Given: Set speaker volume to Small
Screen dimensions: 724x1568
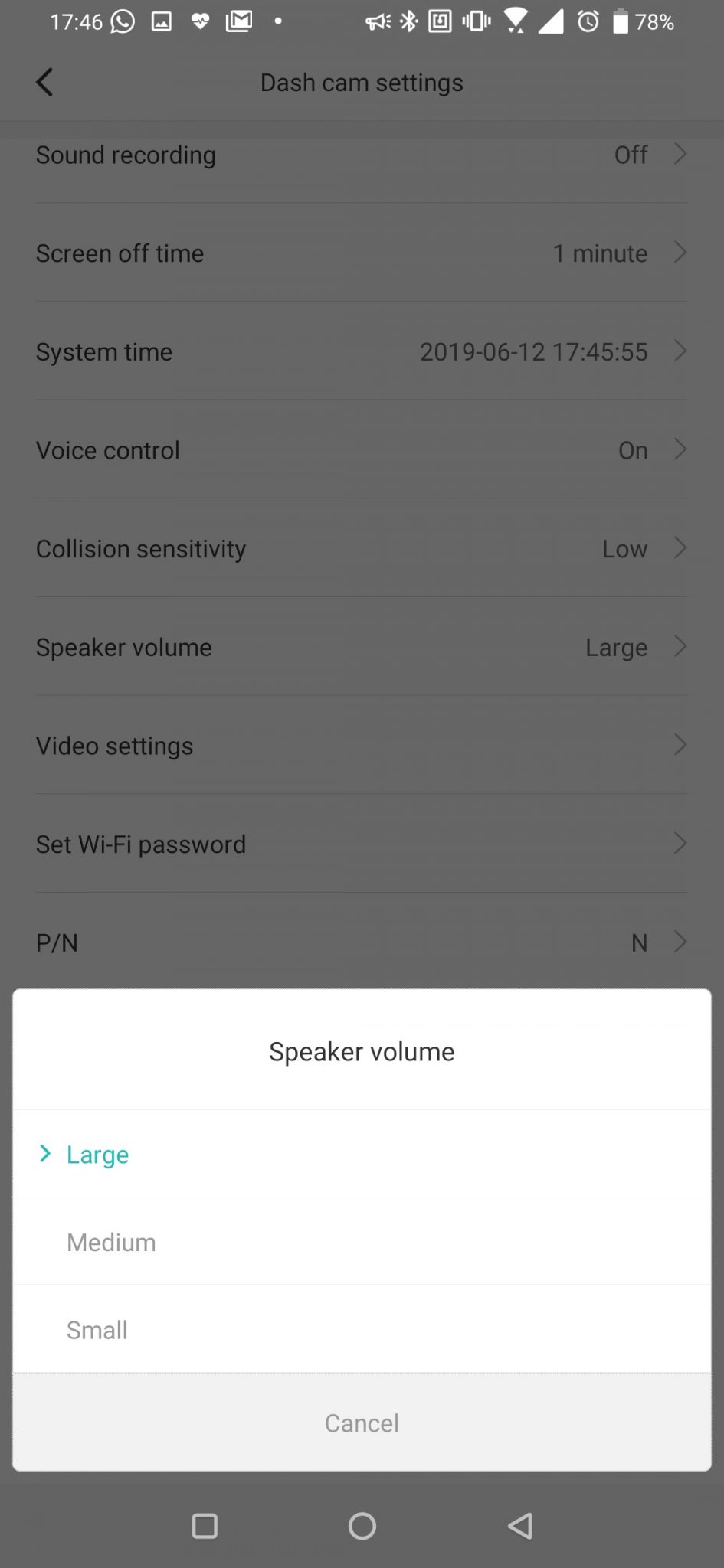Looking at the screenshot, I should (x=362, y=1330).
